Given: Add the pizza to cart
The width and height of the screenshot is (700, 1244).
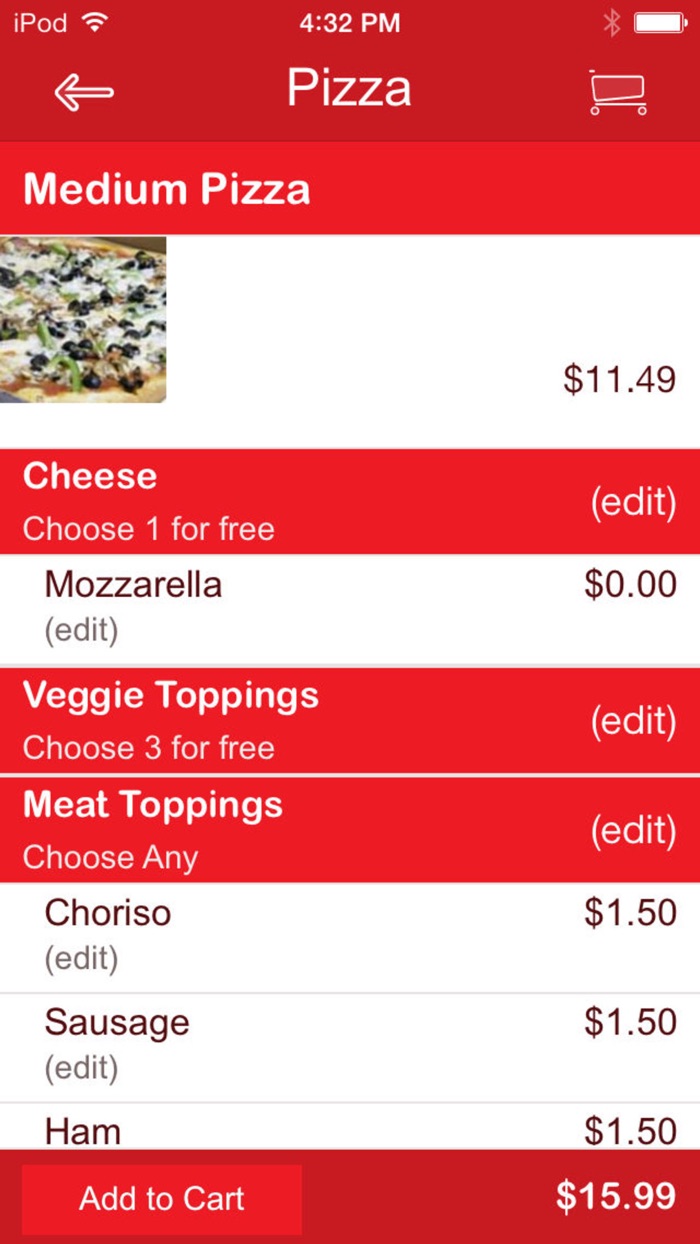Looking at the screenshot, I should 162,1199.
